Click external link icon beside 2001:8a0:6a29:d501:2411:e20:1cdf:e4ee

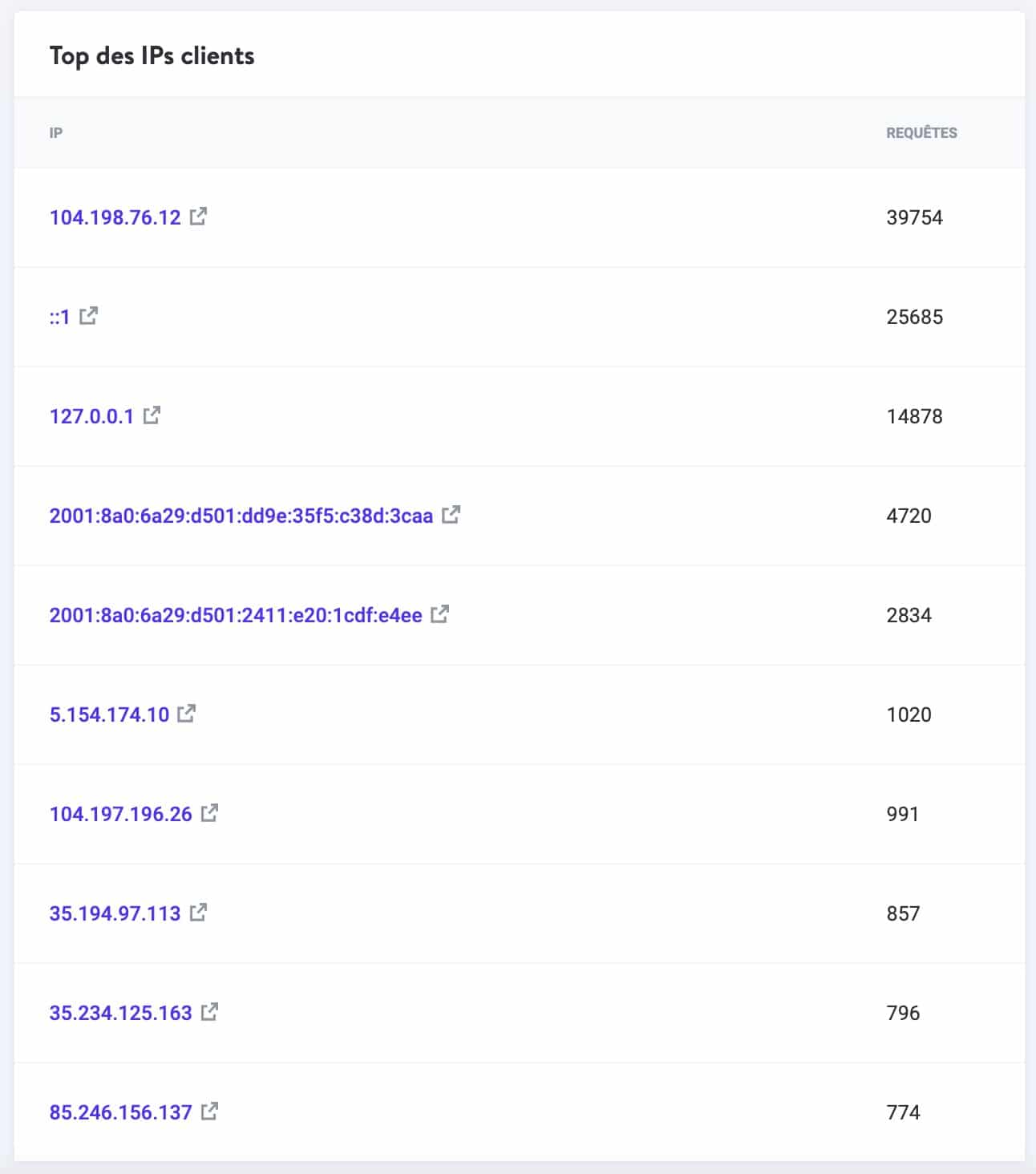[x=440, y=615]
